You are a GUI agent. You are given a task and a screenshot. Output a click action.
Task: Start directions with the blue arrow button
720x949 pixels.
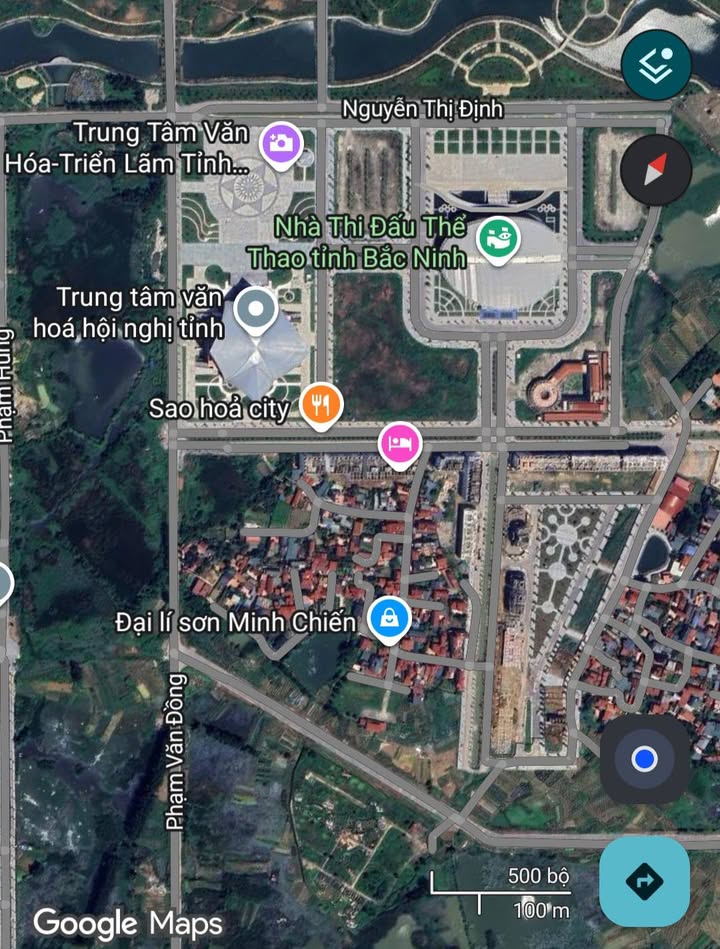coord(644,881)
